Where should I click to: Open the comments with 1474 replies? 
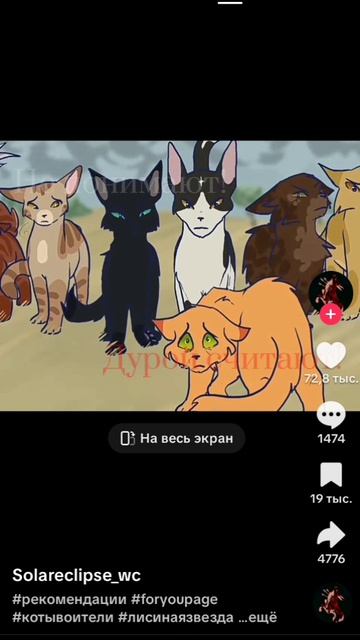pos(331,414)
